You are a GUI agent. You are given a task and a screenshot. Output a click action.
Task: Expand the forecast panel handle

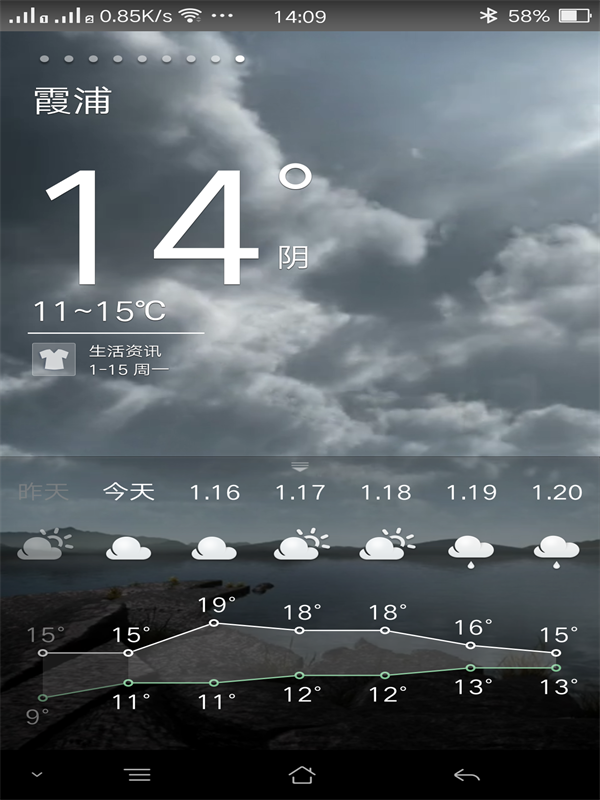click(x=299, y=466)
